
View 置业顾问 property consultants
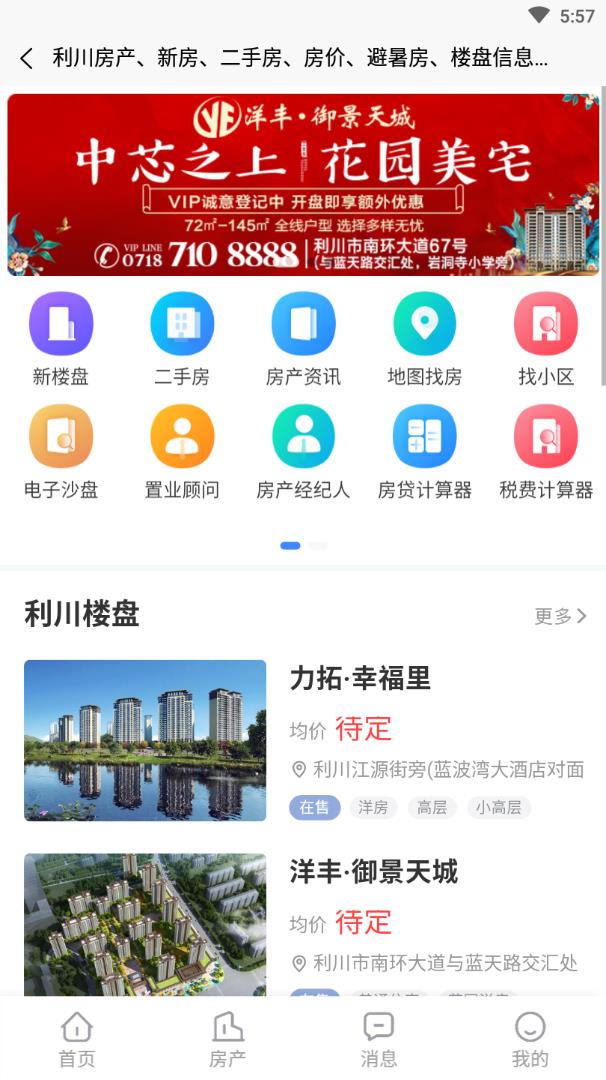(182, 453)
